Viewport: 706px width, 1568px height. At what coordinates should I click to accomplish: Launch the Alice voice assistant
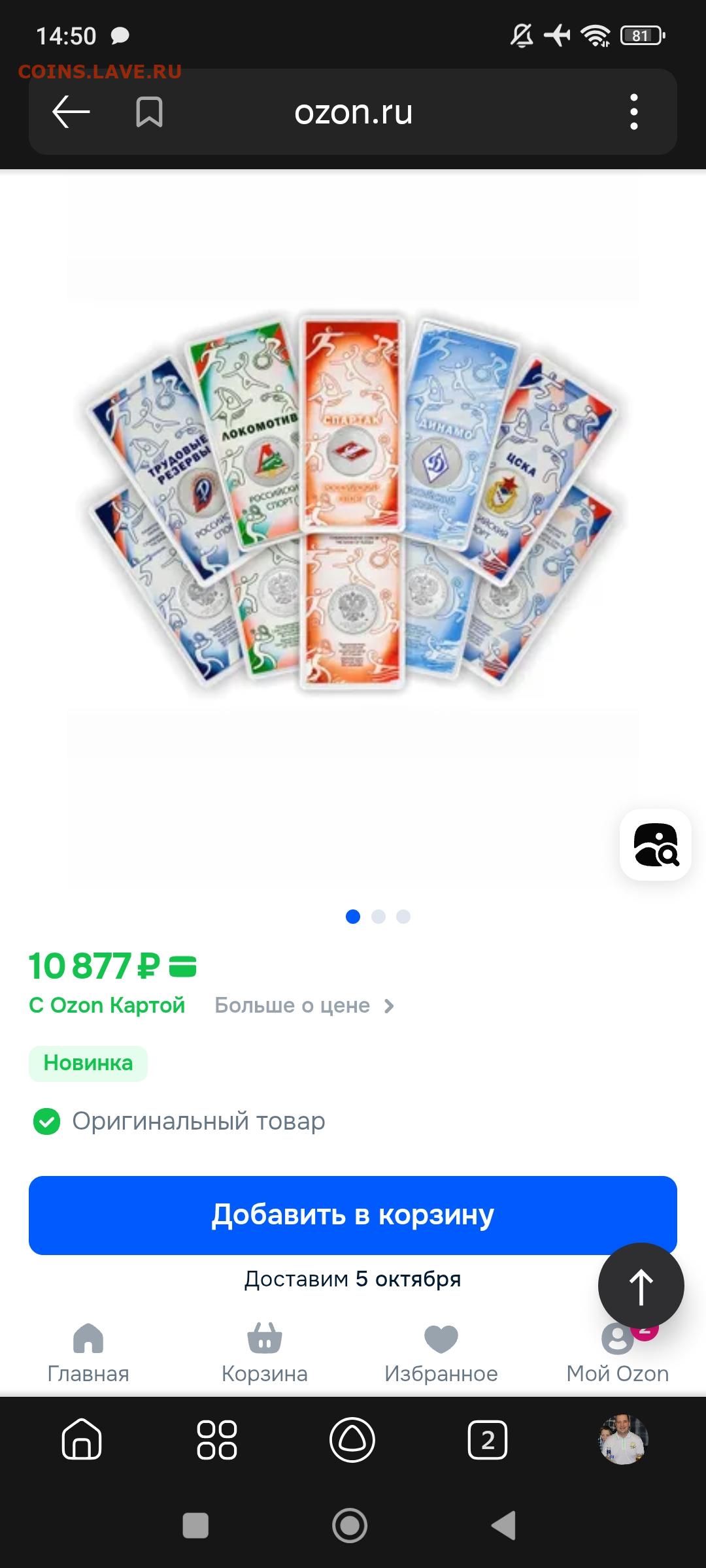pyautogui.click(x=352, y=1439)
